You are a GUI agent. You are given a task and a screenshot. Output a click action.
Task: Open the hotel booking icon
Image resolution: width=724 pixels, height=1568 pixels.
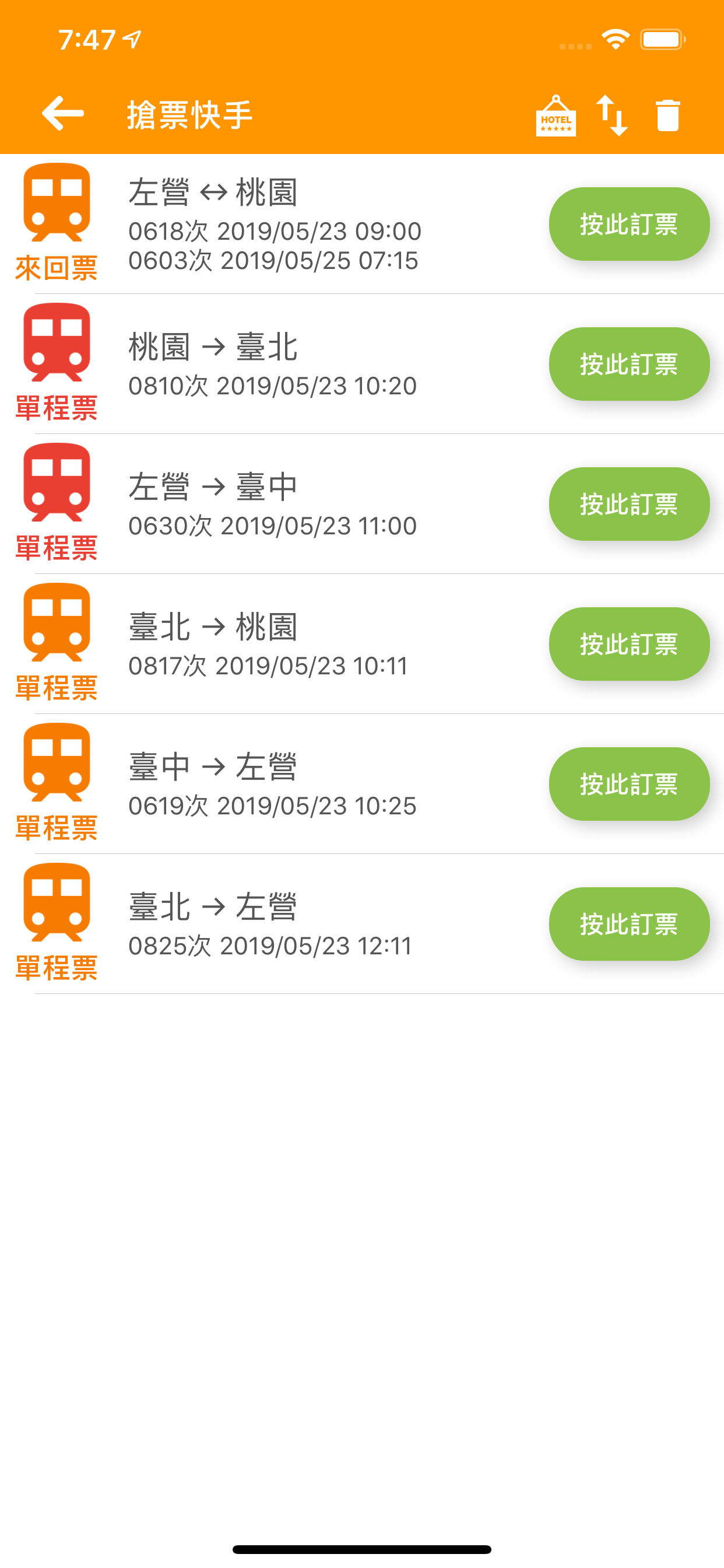[556, 116]
